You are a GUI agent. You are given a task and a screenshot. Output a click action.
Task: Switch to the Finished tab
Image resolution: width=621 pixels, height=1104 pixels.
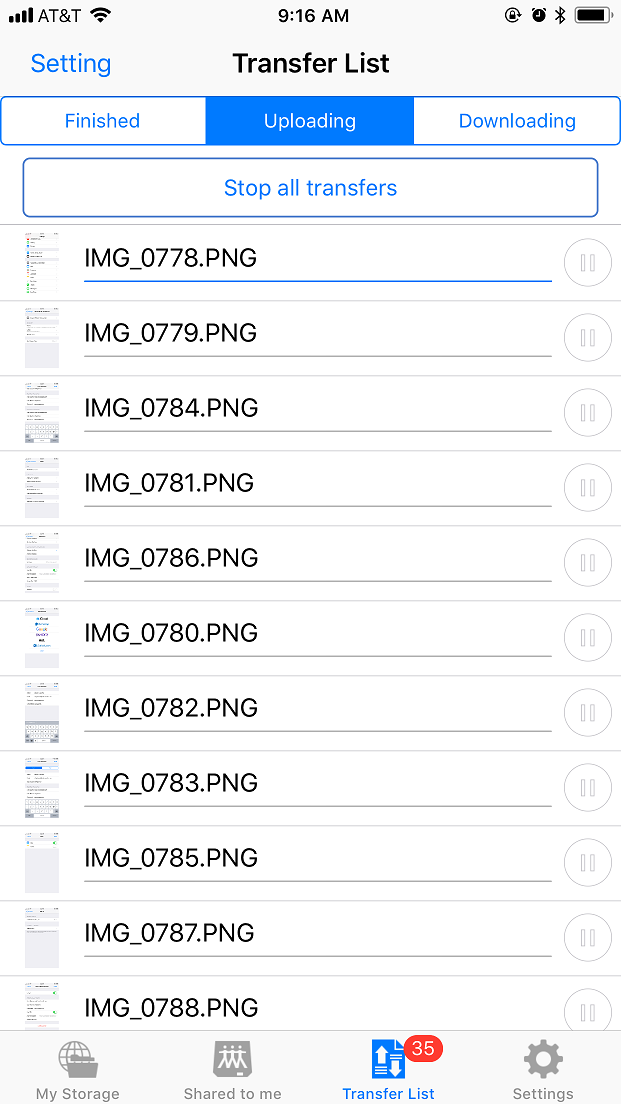(102, 121)
